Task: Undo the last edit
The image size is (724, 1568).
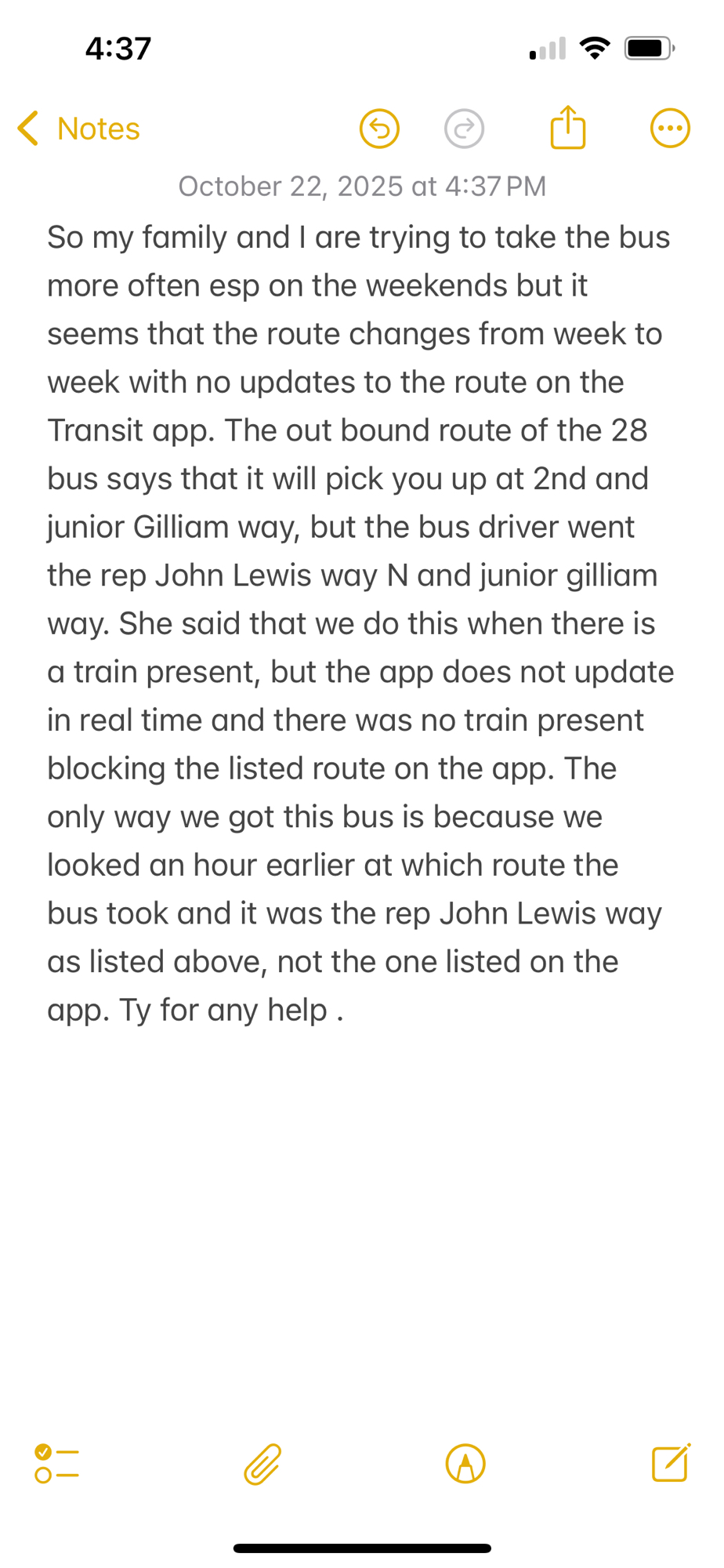Action: (379, 129)
